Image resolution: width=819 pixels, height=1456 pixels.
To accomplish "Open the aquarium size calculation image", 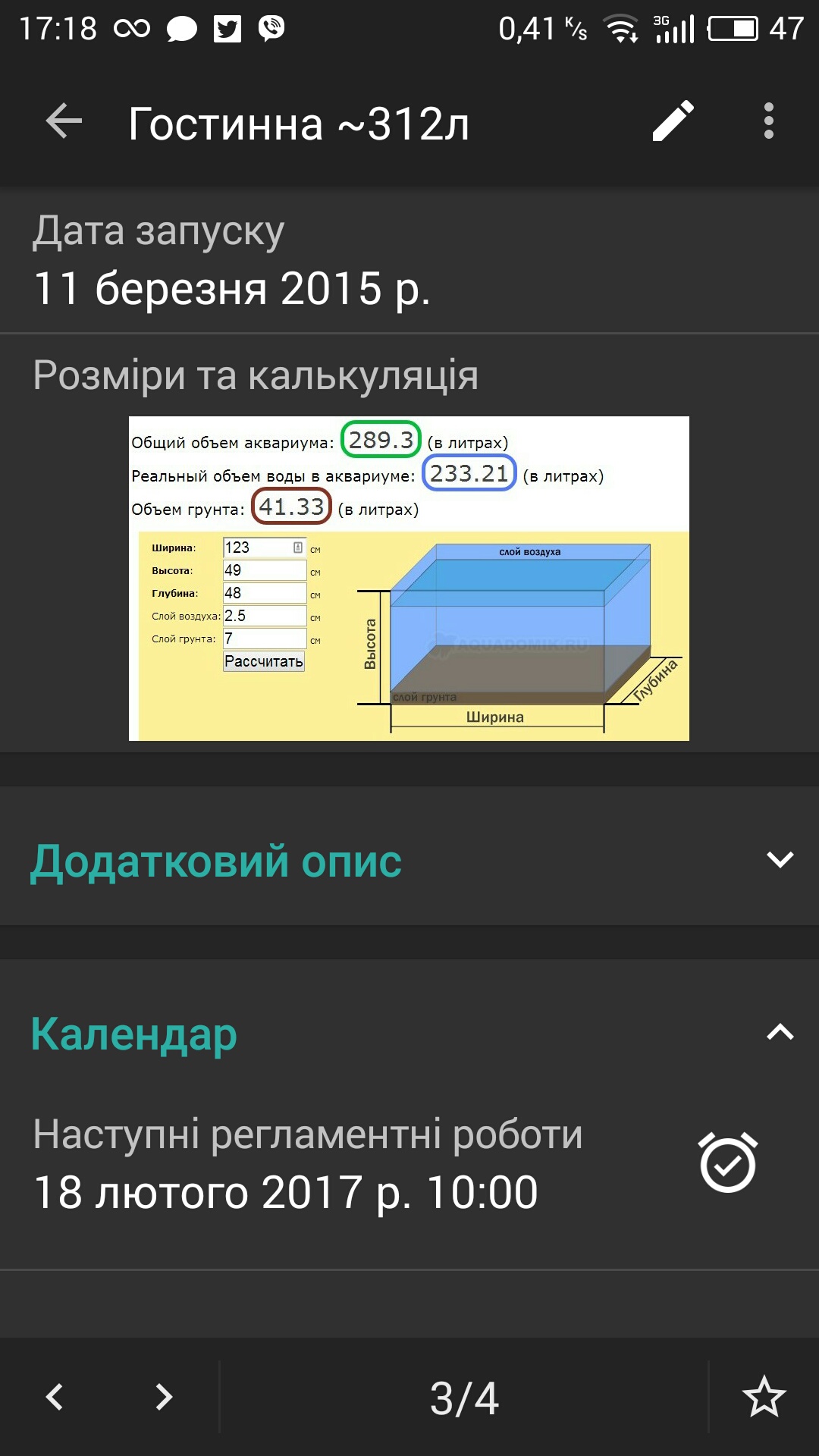I will click(409, 578).
